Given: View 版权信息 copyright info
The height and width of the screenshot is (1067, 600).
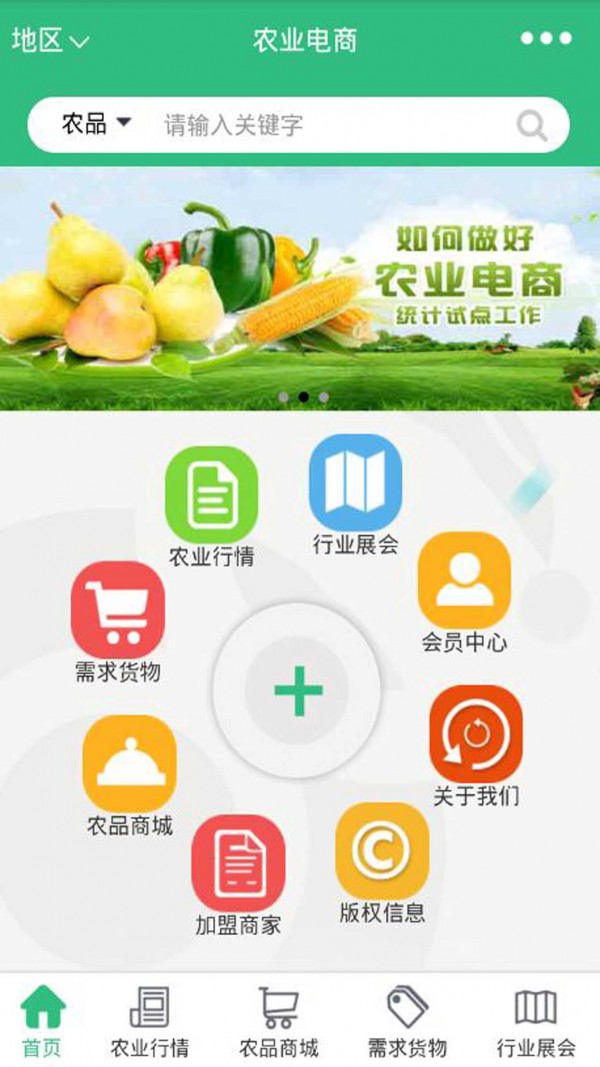Looking at the screenshot, I should coord(382,851).
